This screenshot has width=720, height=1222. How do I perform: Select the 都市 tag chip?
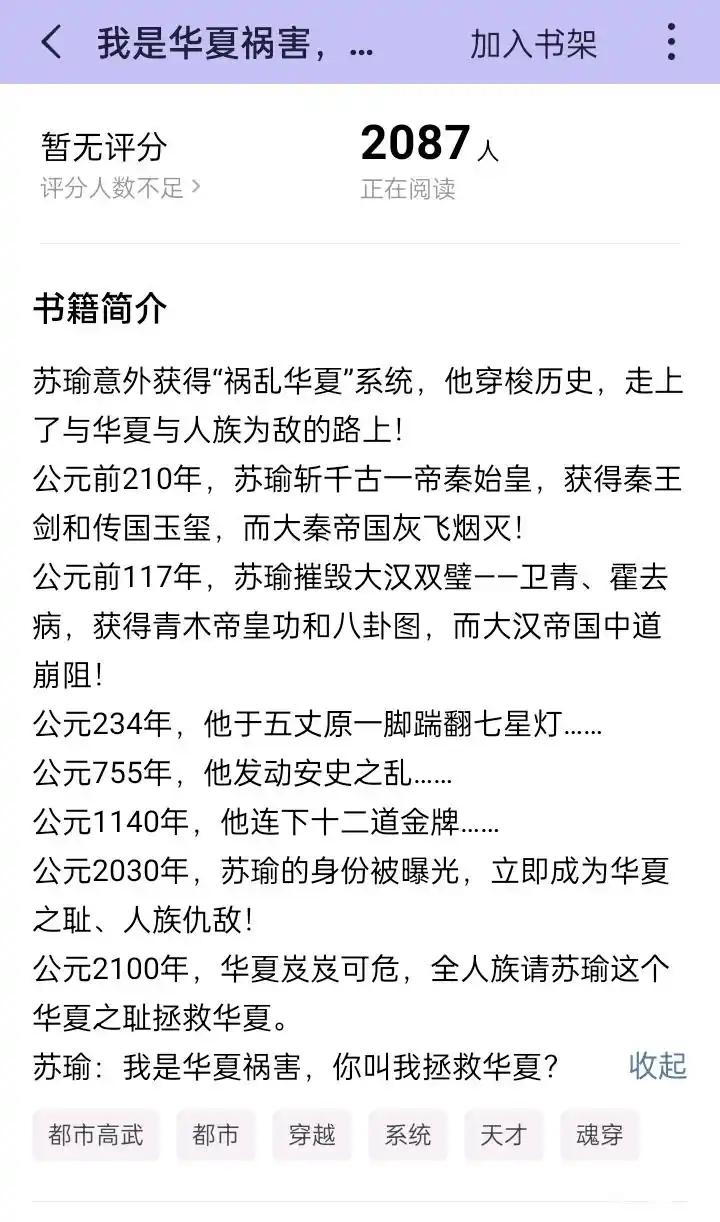(x=215, y=1135)
